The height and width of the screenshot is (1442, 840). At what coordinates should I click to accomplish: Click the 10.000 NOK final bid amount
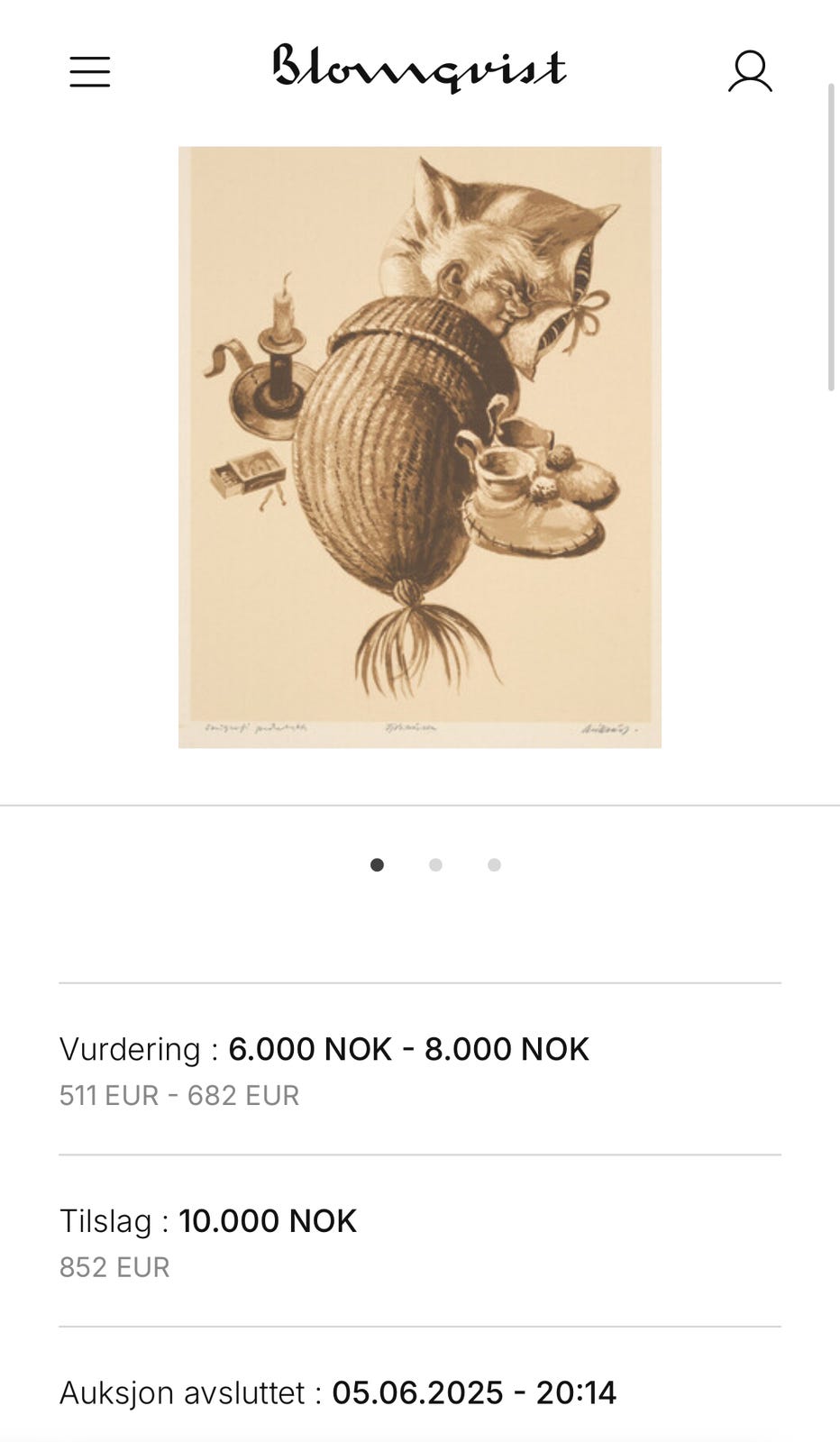[266, 1220]
